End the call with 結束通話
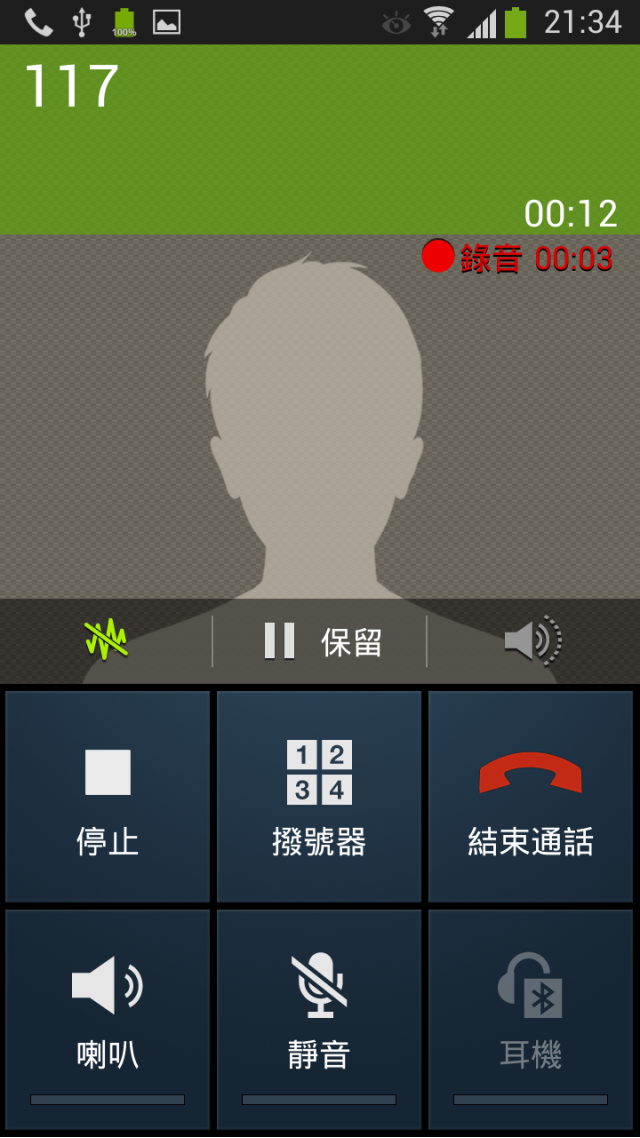Screen dimensions: 640x1138 coord(530,796)
